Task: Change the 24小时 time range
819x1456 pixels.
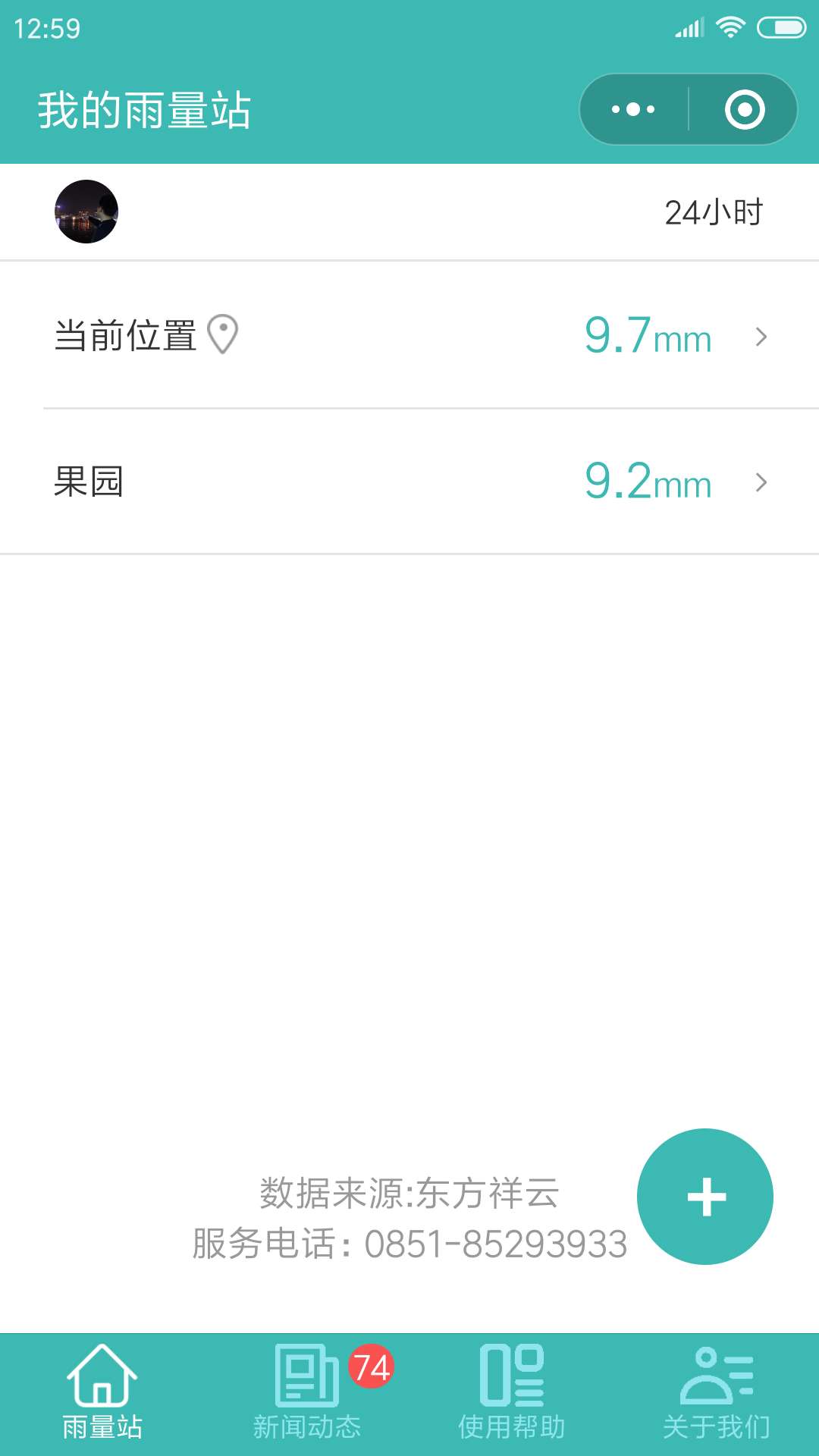Action: pyautogui.click(x=713, y=212)
